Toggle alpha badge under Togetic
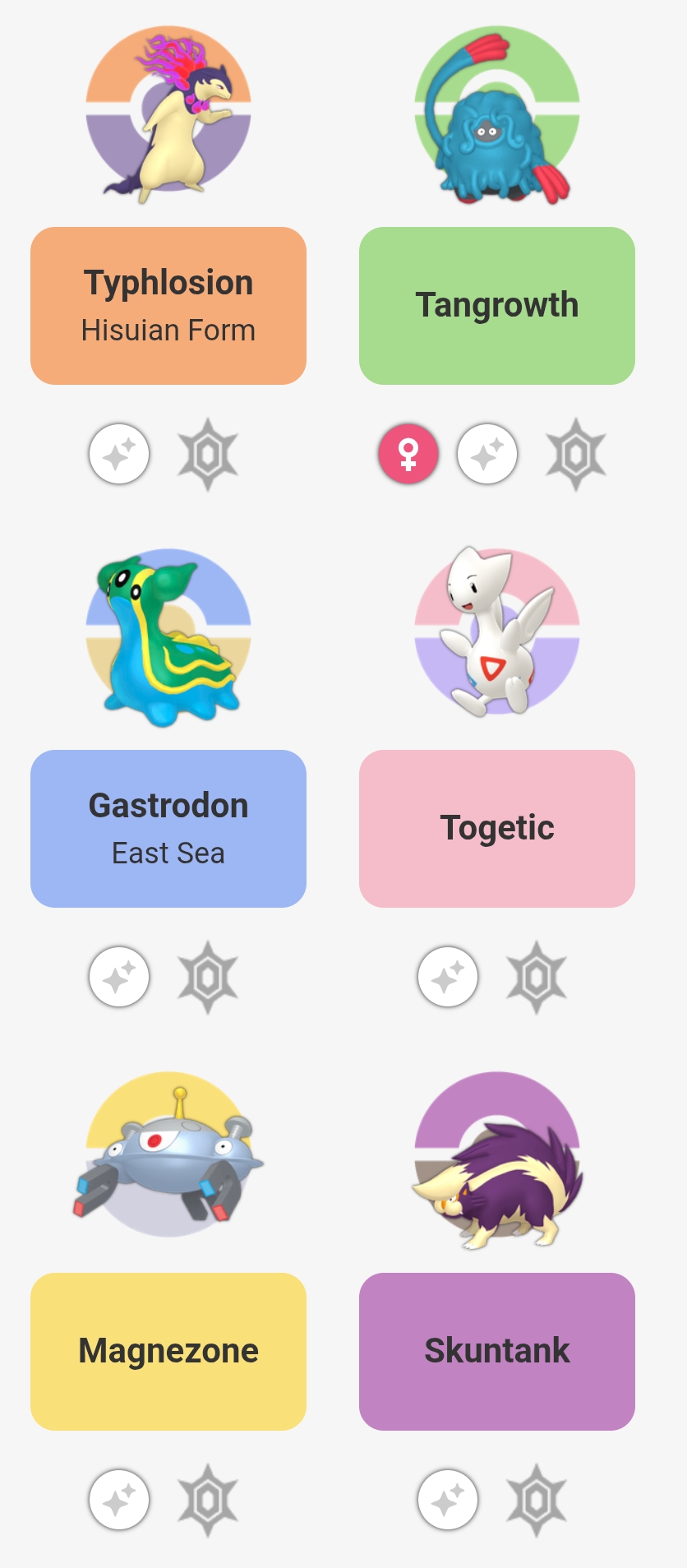 pos(537,977)
